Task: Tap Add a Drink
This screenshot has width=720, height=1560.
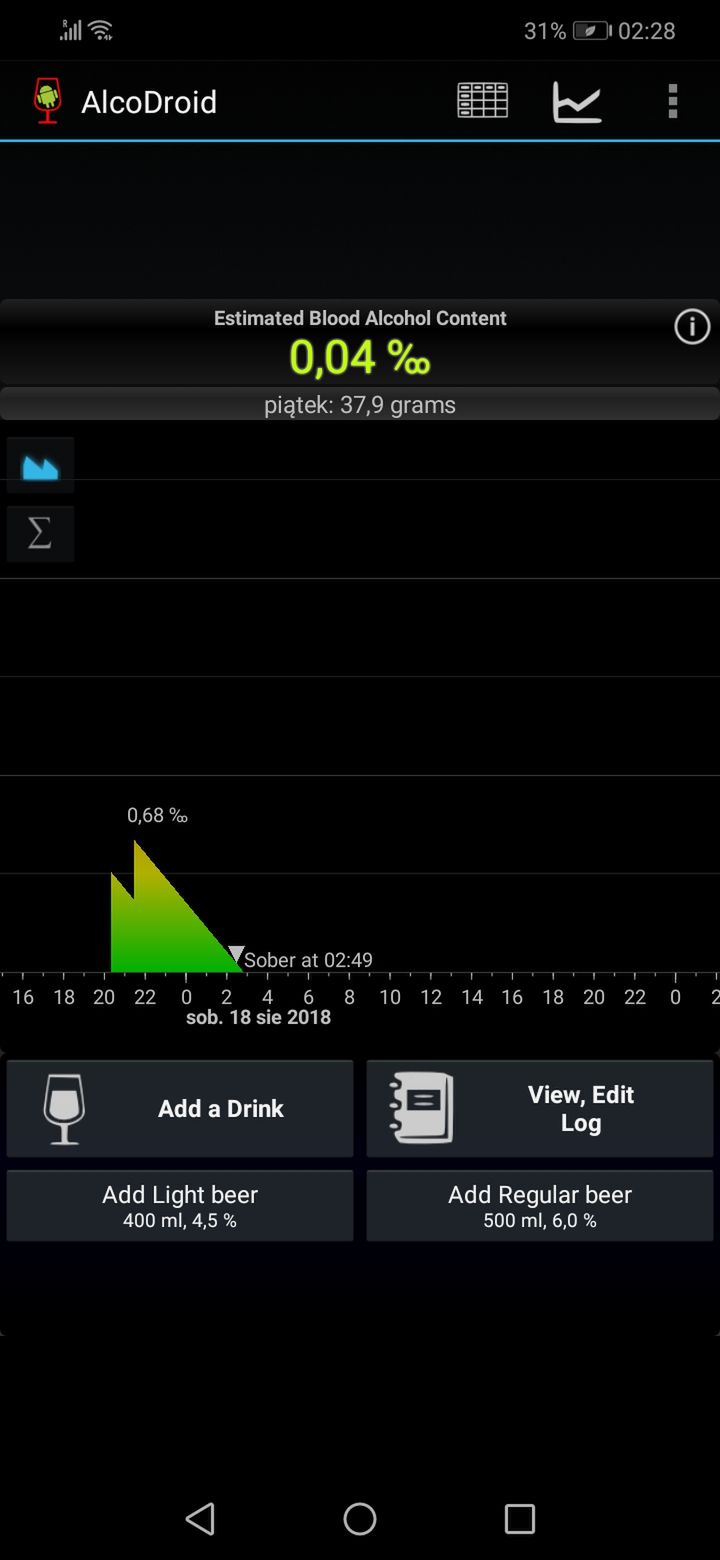Action: point(180,1108)
